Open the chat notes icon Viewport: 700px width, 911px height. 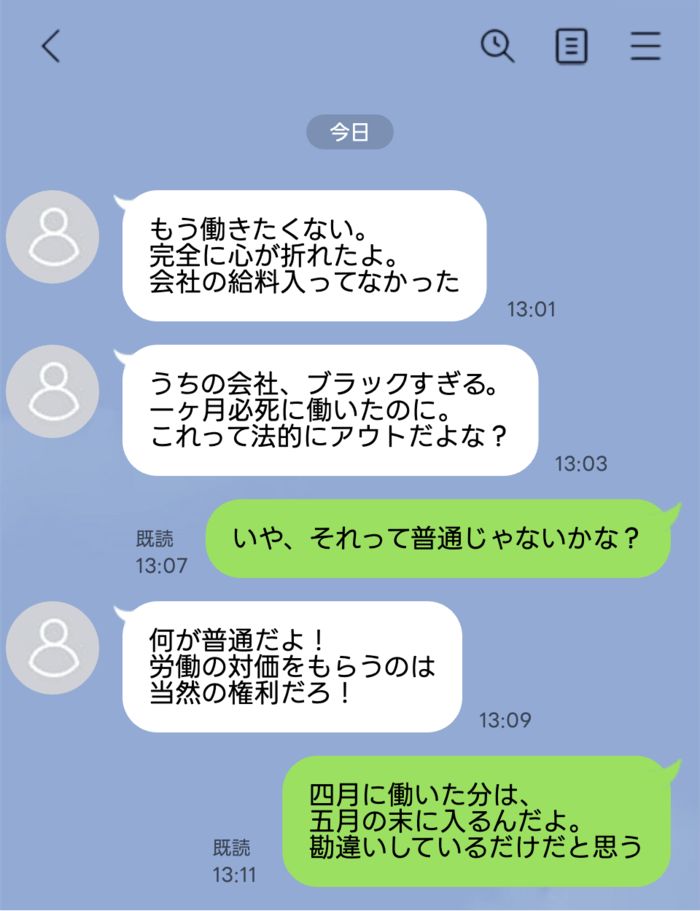point(571,46)
